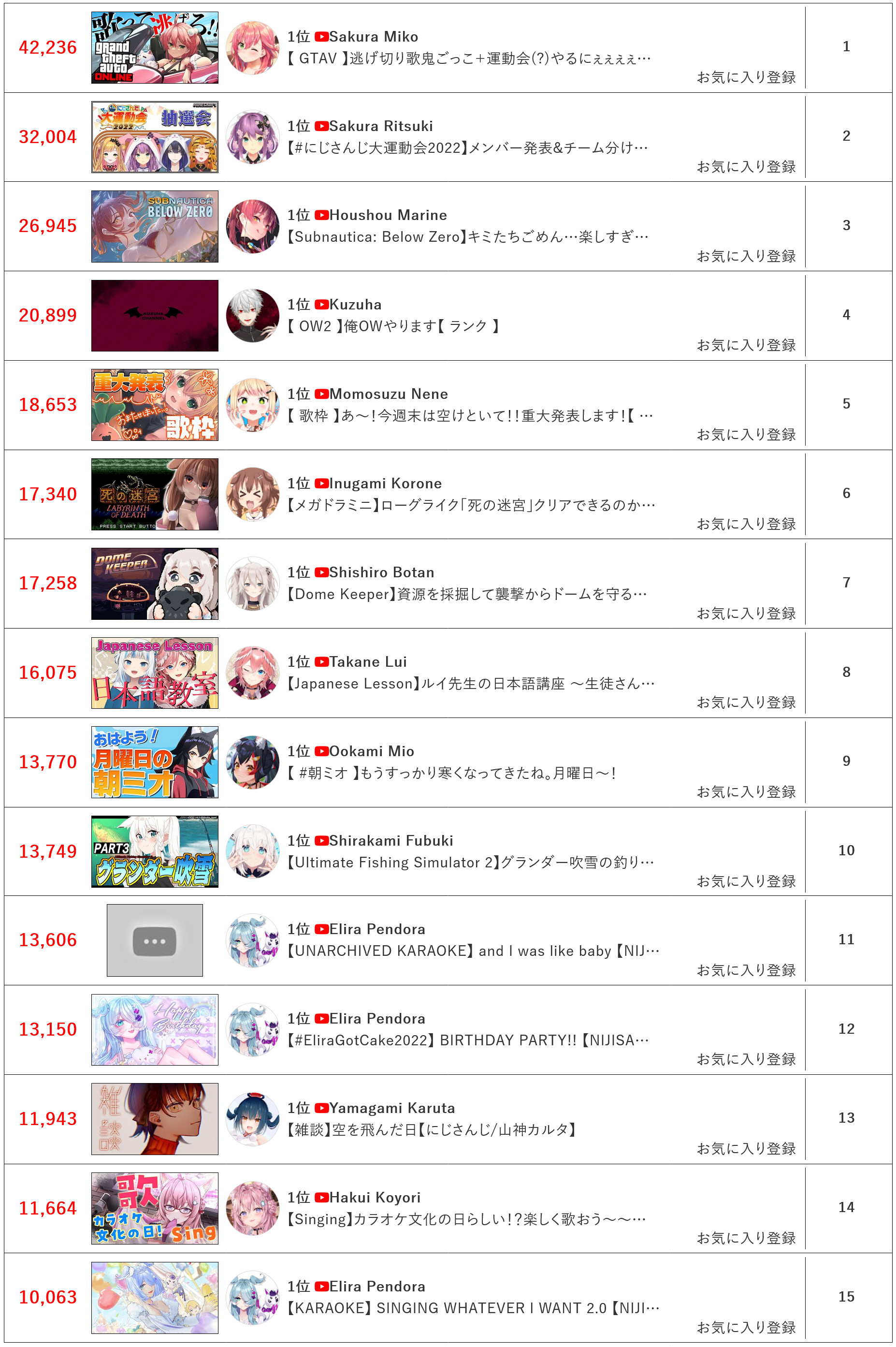Screen dimensions: 896x1347
Task: Add Ookami Mio to favorites
Action: [746, 792]
